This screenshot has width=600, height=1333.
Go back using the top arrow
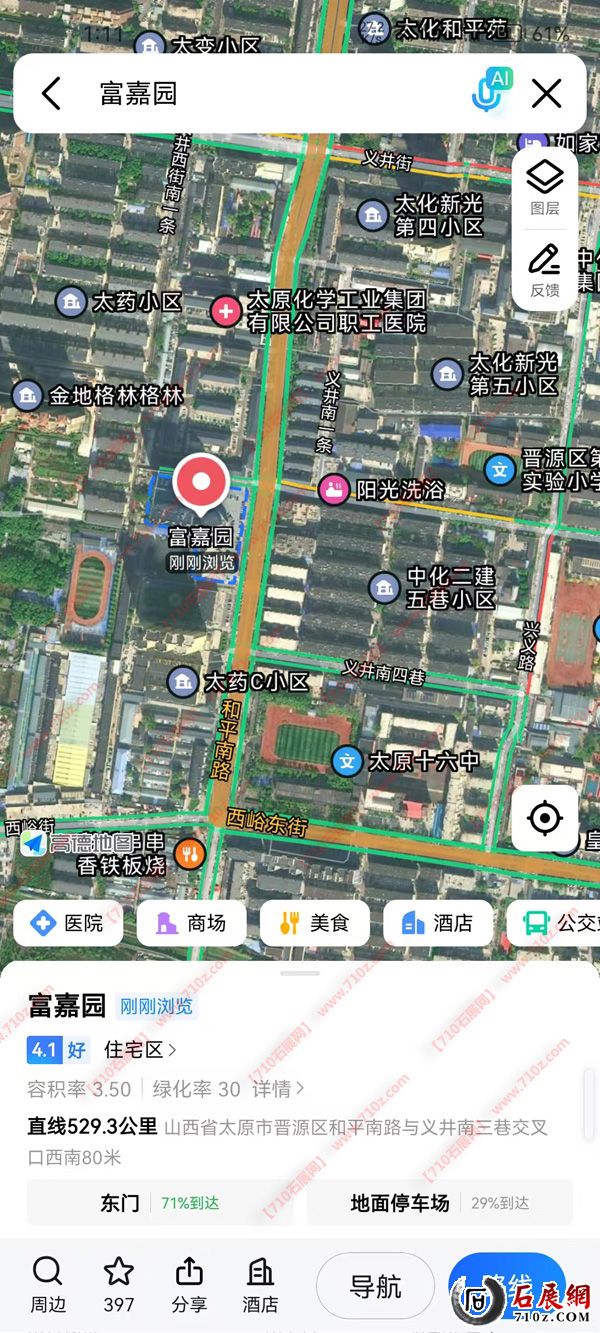[x=51, y=94]
